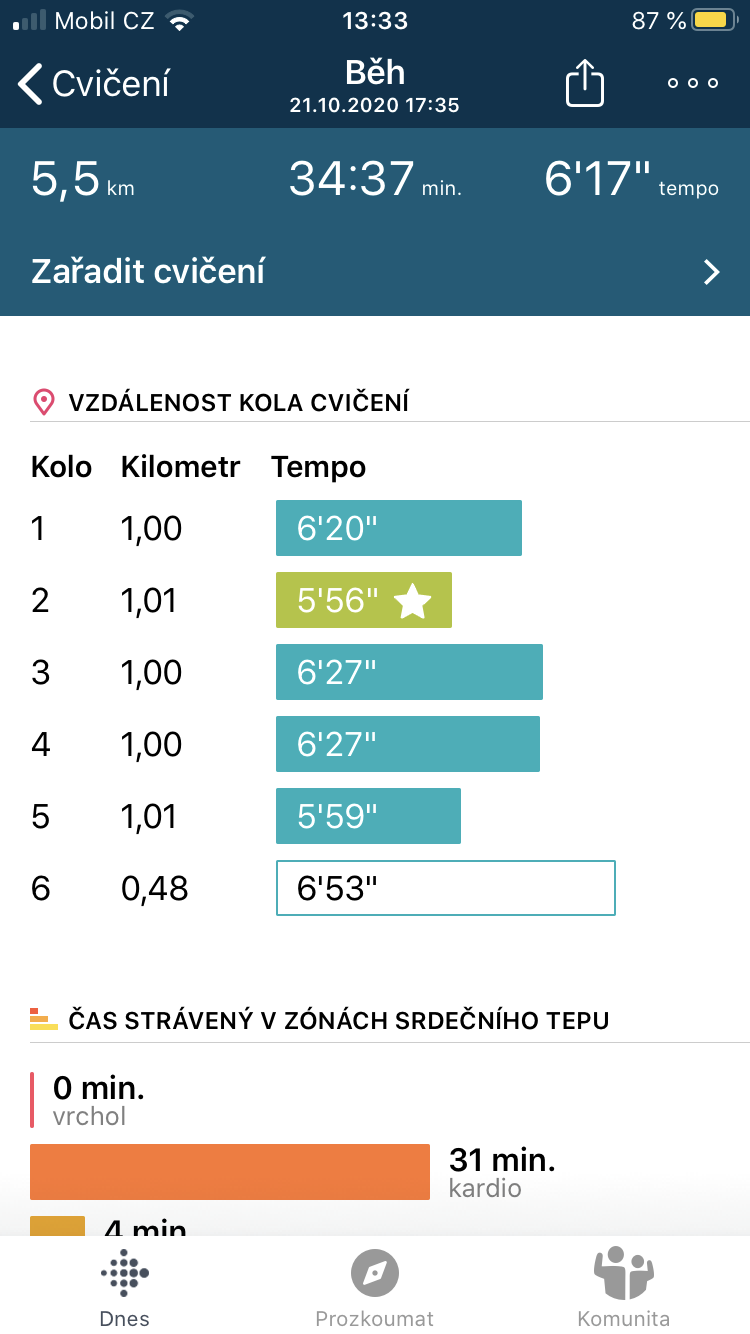Switch to the Komunita tab
750x1334 pixels.
624,1288
